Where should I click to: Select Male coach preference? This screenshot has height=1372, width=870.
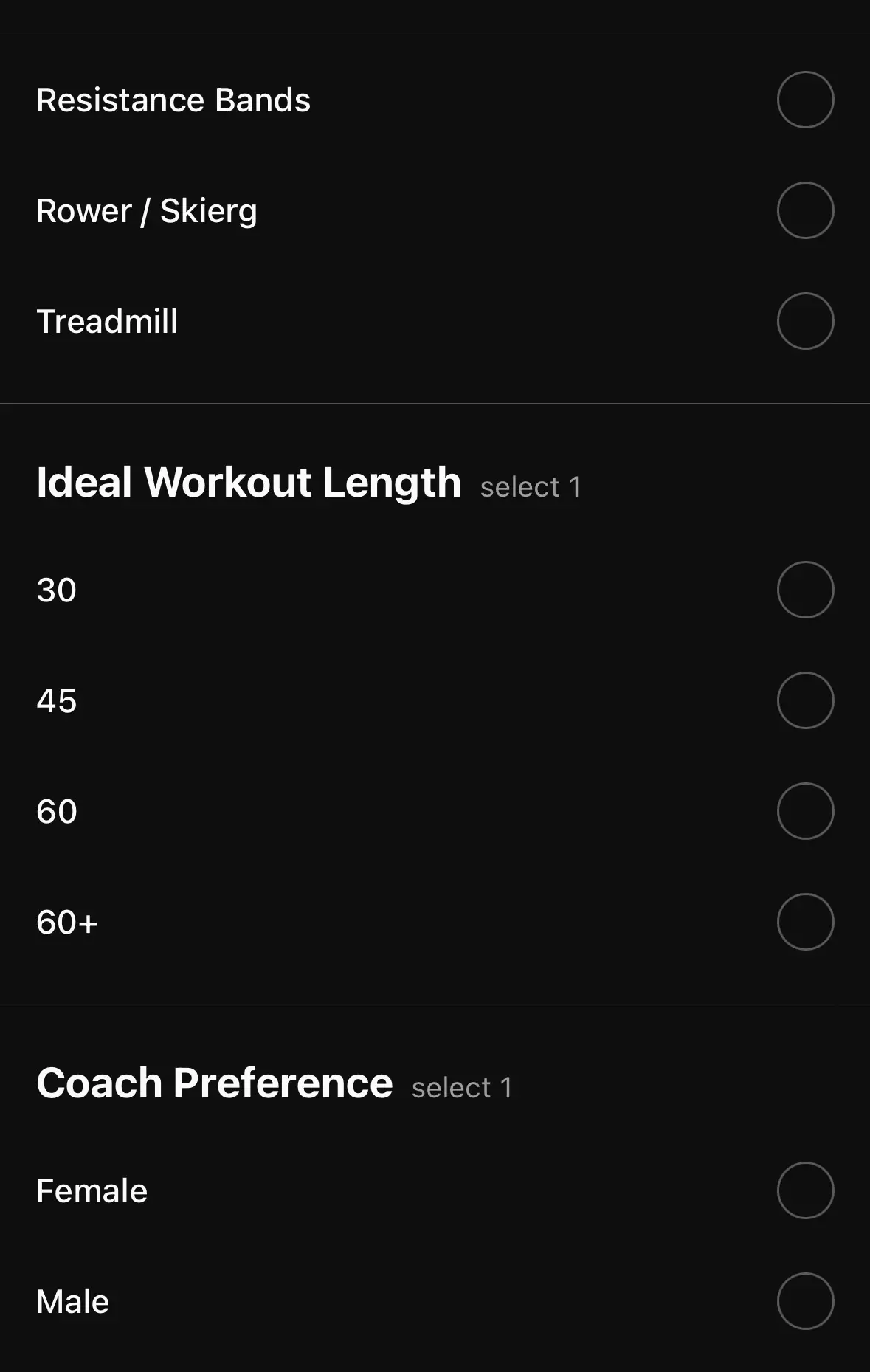pyautogui.click(x=804, y=1300)
